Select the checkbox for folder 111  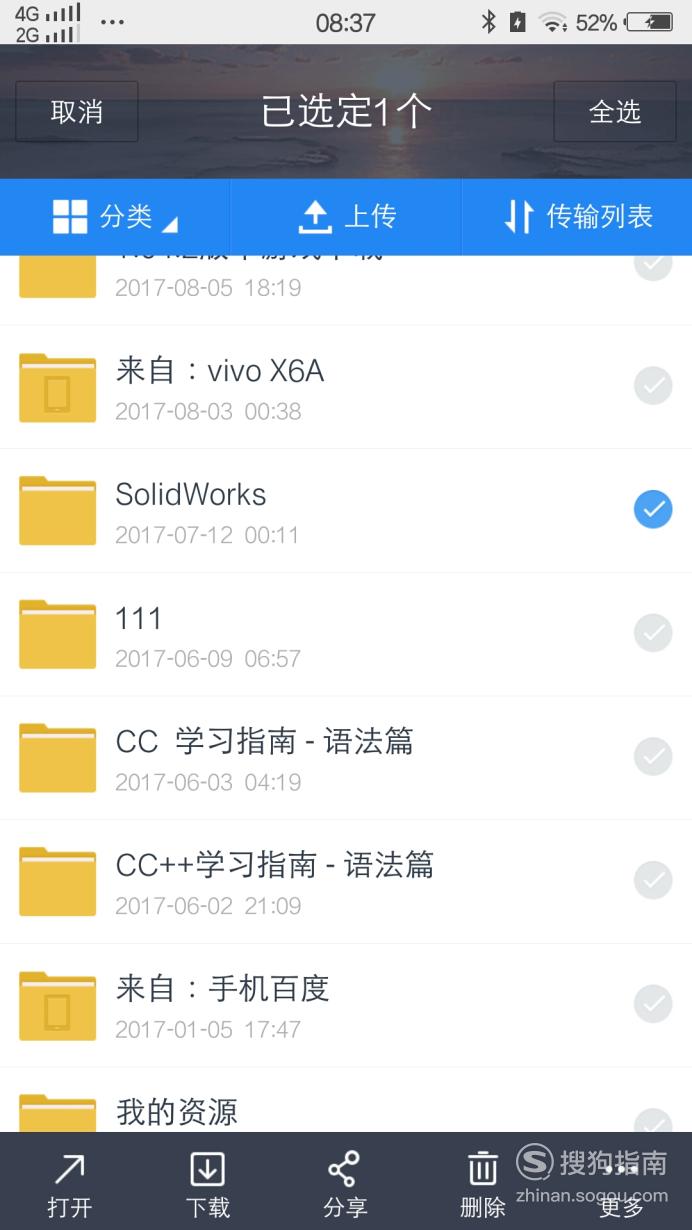click(653, 633)
